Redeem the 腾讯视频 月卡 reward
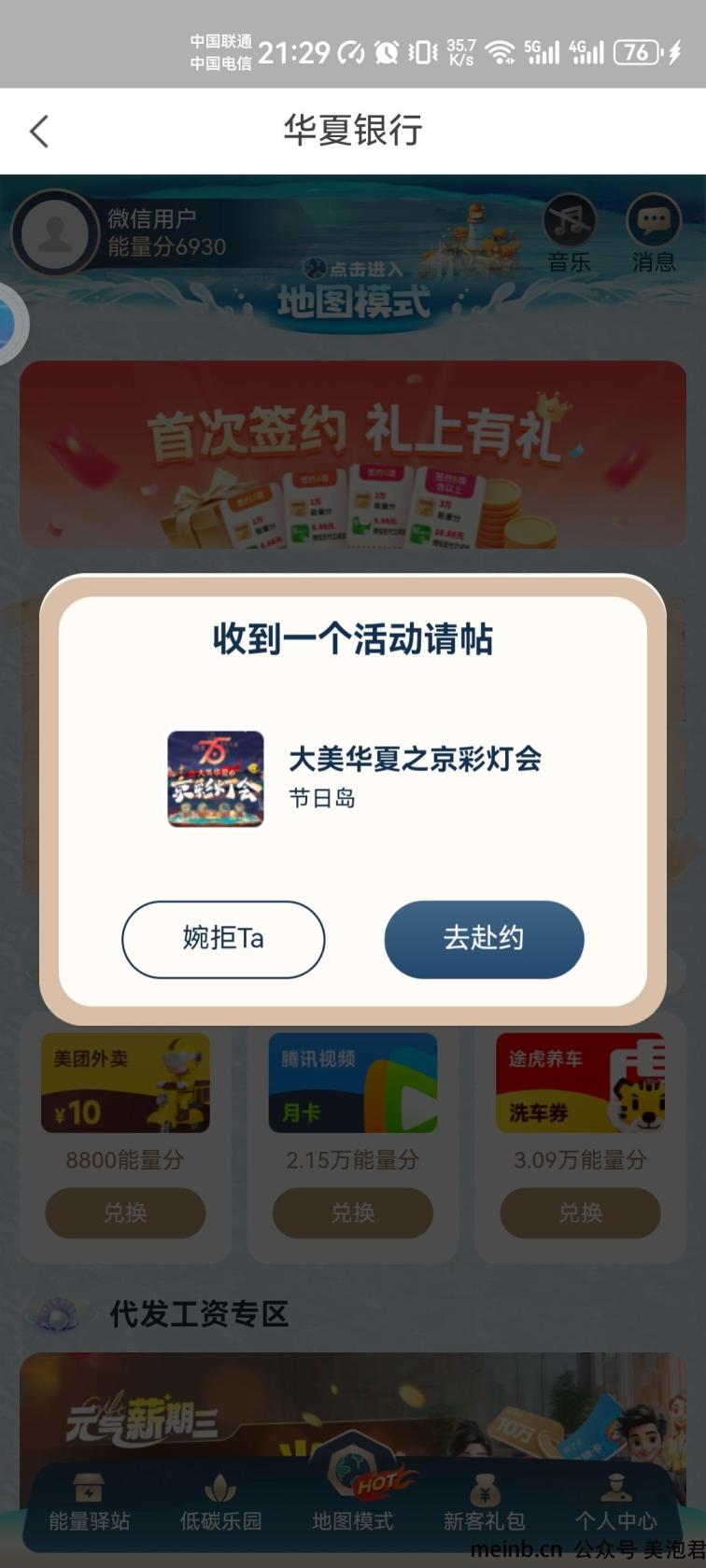 [x=353, y=1212]
